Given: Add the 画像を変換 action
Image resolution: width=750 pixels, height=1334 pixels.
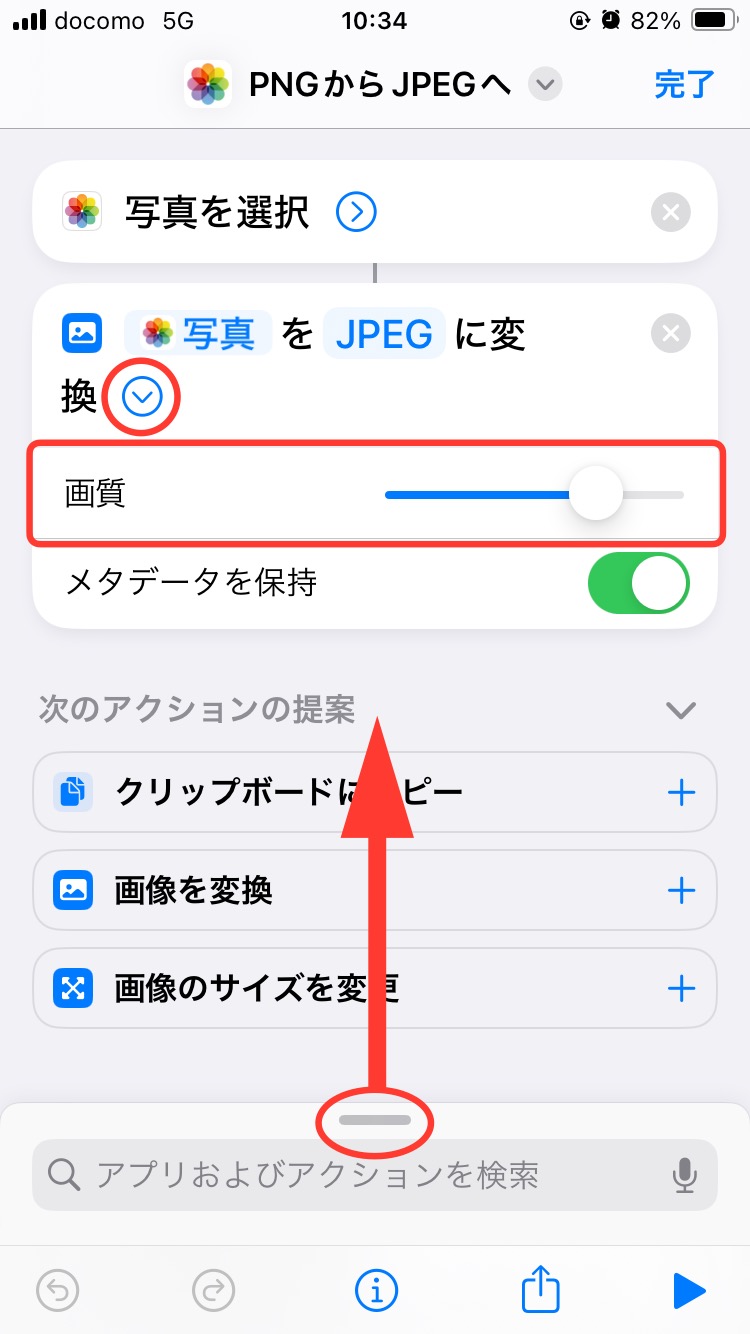Looking at the screenshot, I should (x=681, y=890).
